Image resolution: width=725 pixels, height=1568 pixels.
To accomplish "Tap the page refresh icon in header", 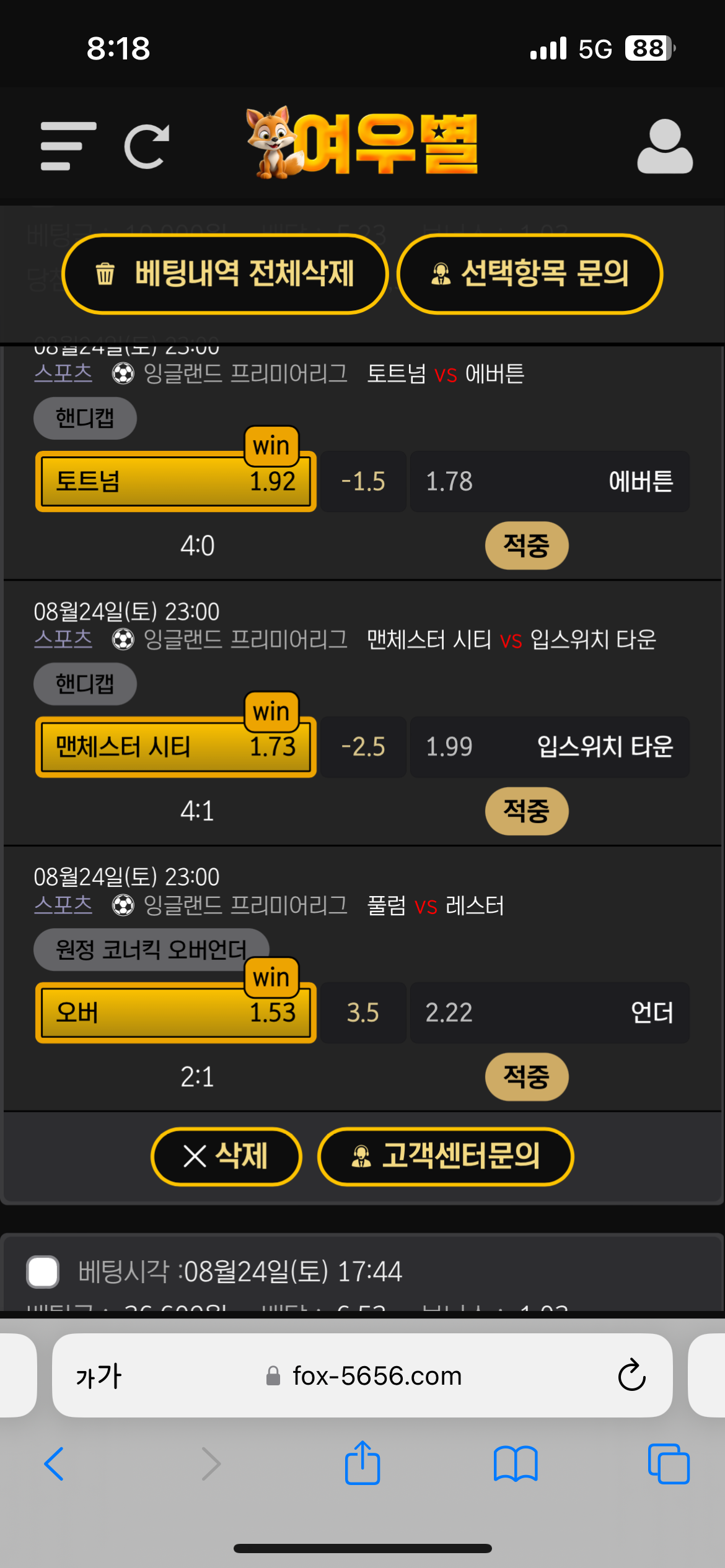I will pos(147,146).
